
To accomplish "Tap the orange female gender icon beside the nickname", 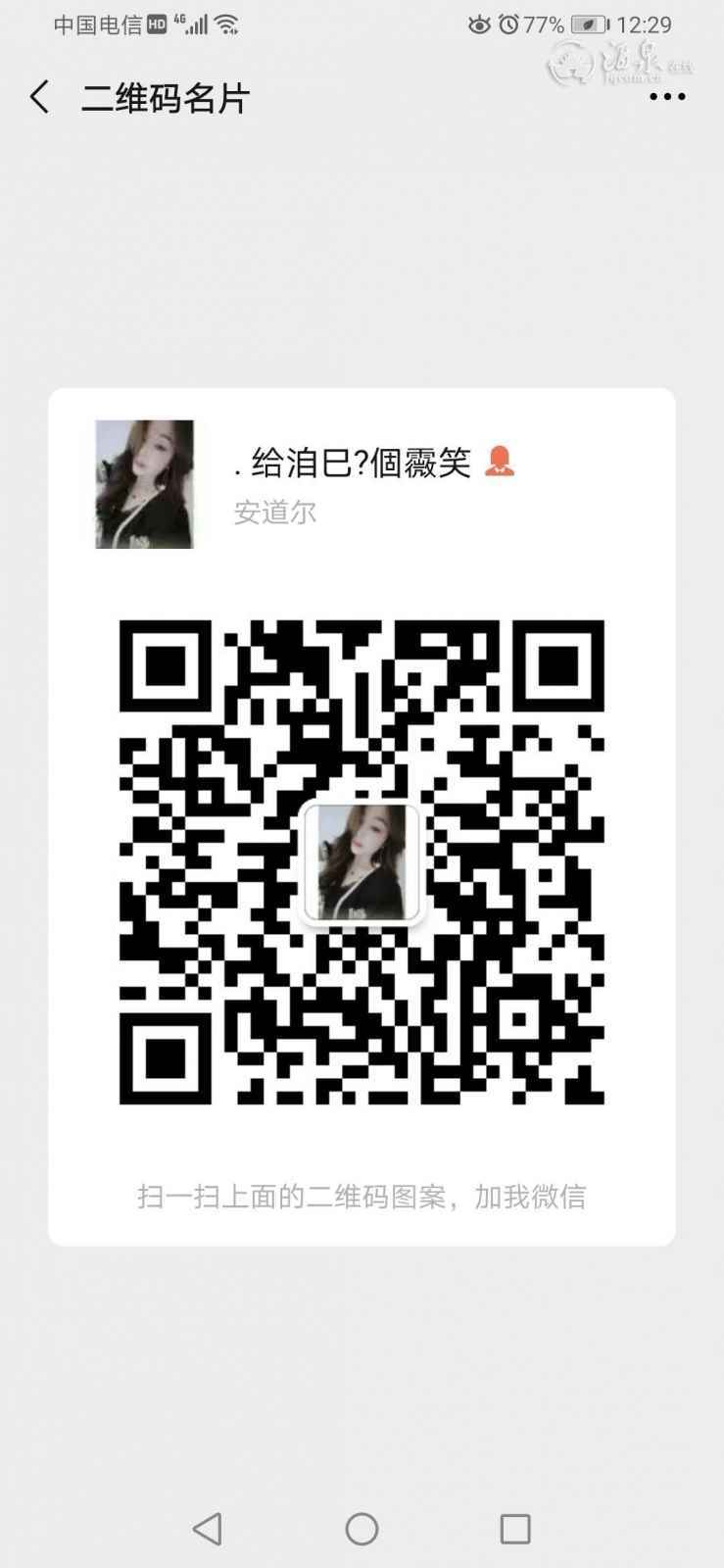I will tap(503, 463).
